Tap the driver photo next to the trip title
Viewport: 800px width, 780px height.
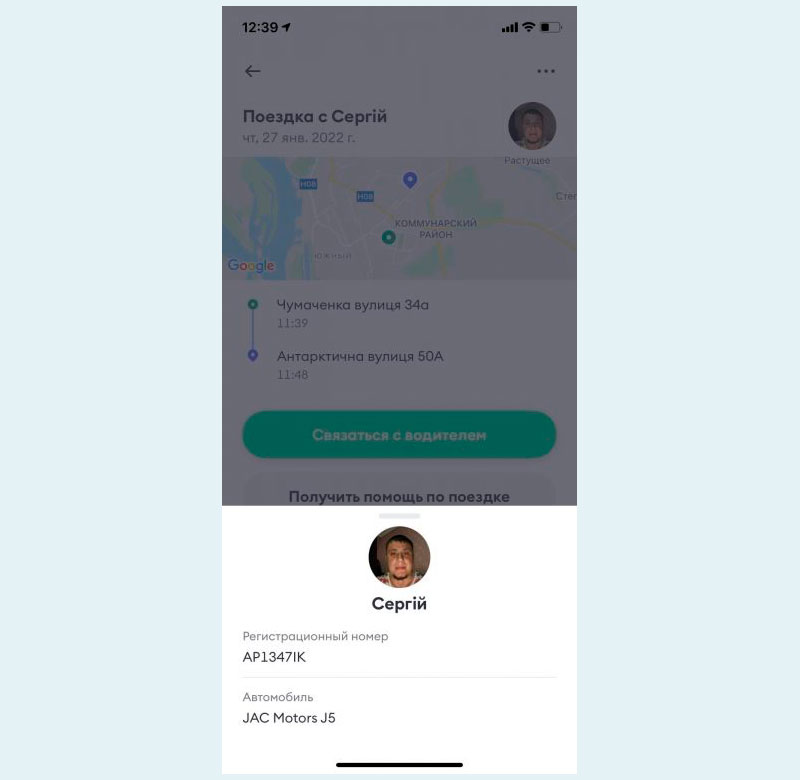(531, 126)
